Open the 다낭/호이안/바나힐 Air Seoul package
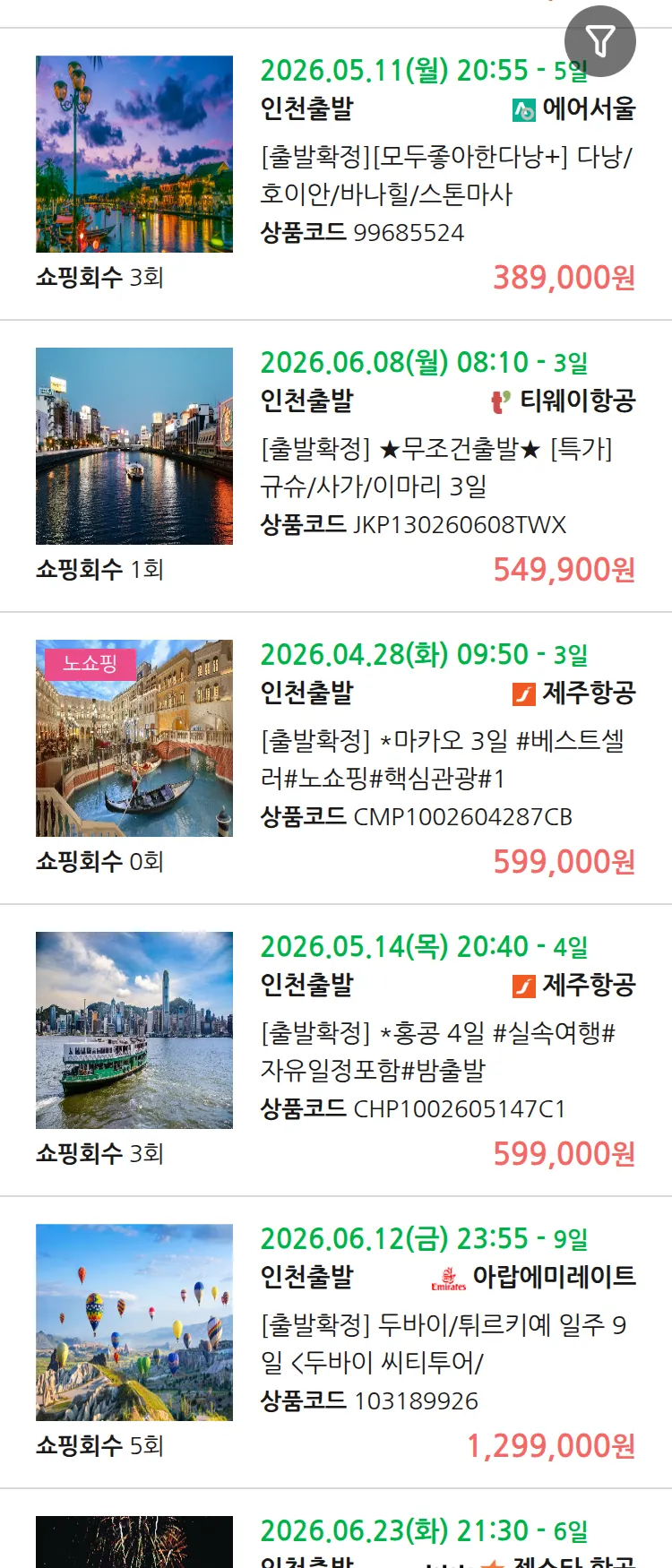Screen dimensions: 672x1568 [445, 175]
